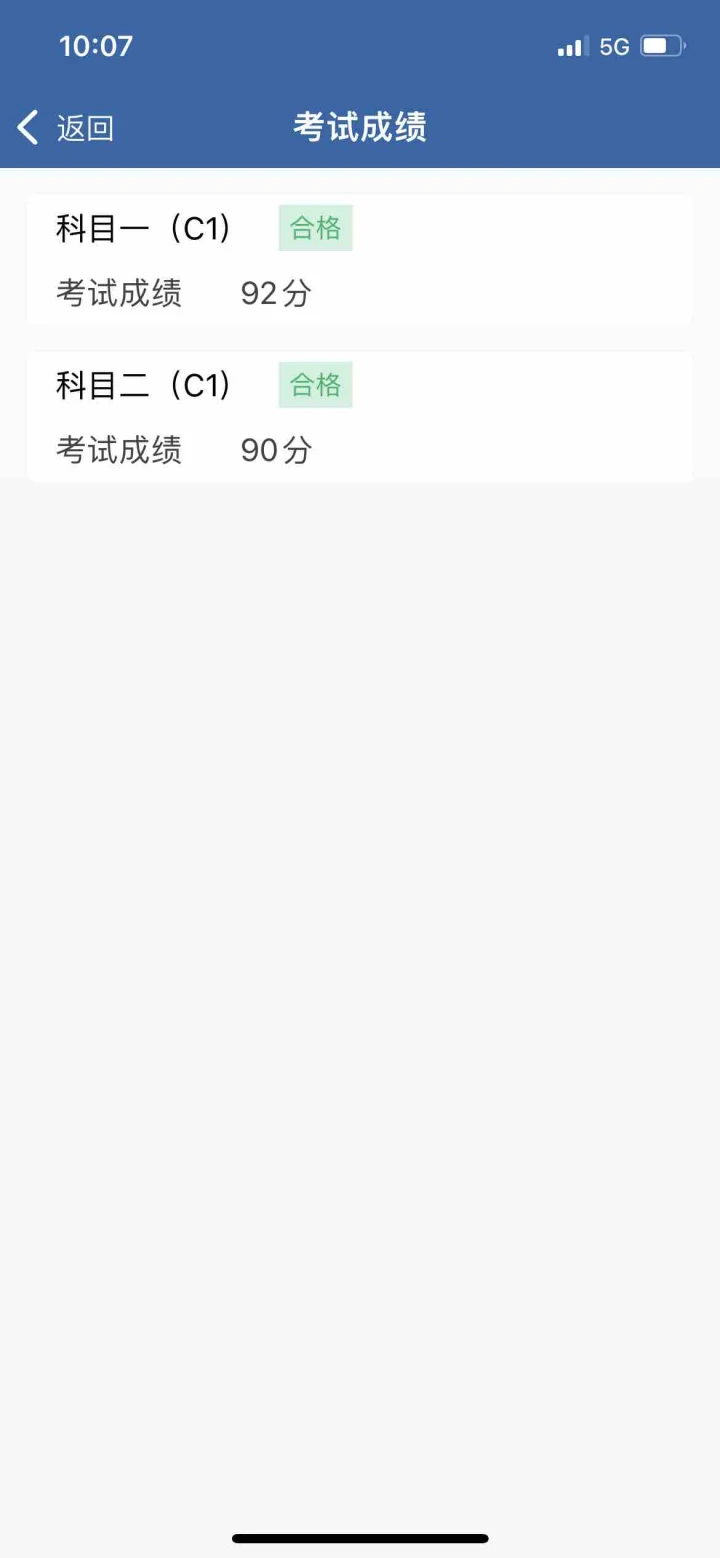Screen dimensions: 720x1558
Task: Go back using the 返回 button
Action: [65, 128]
